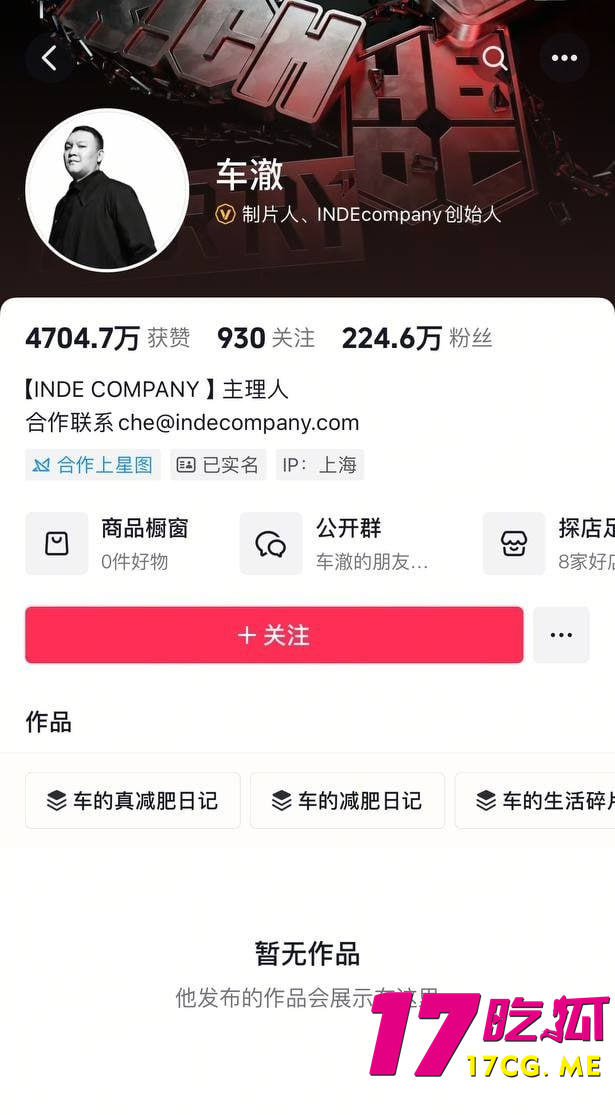
Task: Go back using the top-left arrow
Action: [49, 58]
